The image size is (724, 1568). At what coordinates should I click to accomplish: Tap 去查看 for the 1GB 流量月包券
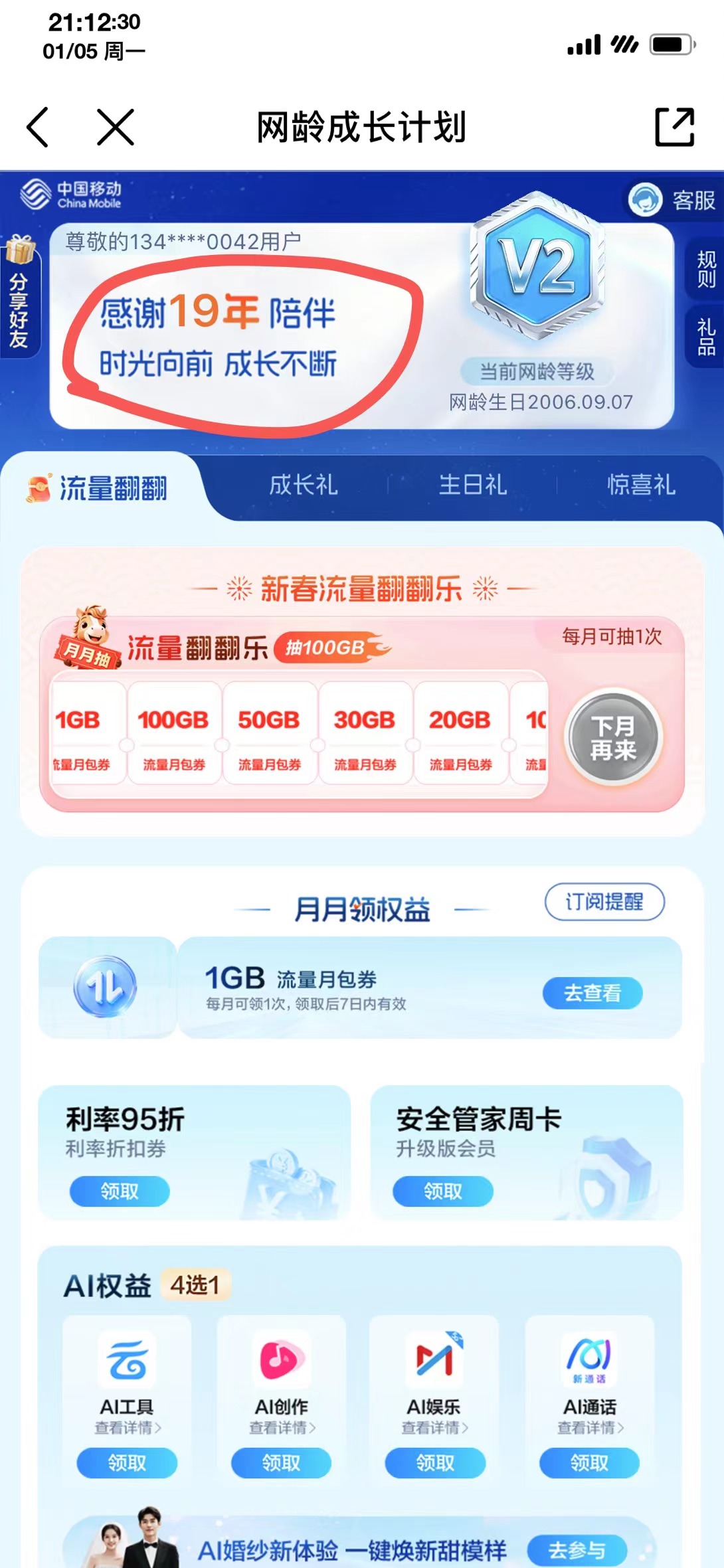pos(592,993)
